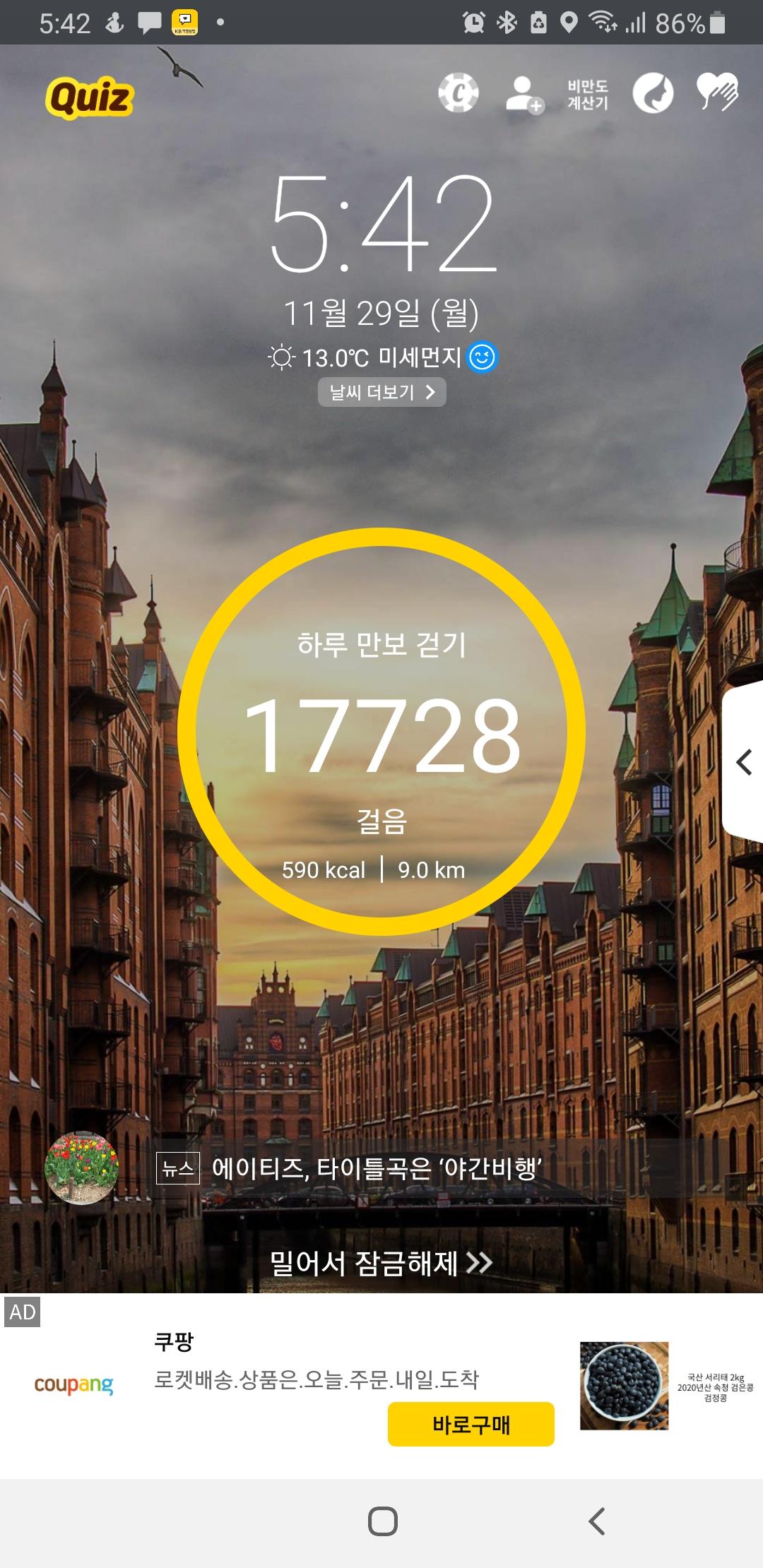Tap the add friend icon
Image resolution: width=763 pixels, height=1568 pixels.
click(x=524, y=94)
